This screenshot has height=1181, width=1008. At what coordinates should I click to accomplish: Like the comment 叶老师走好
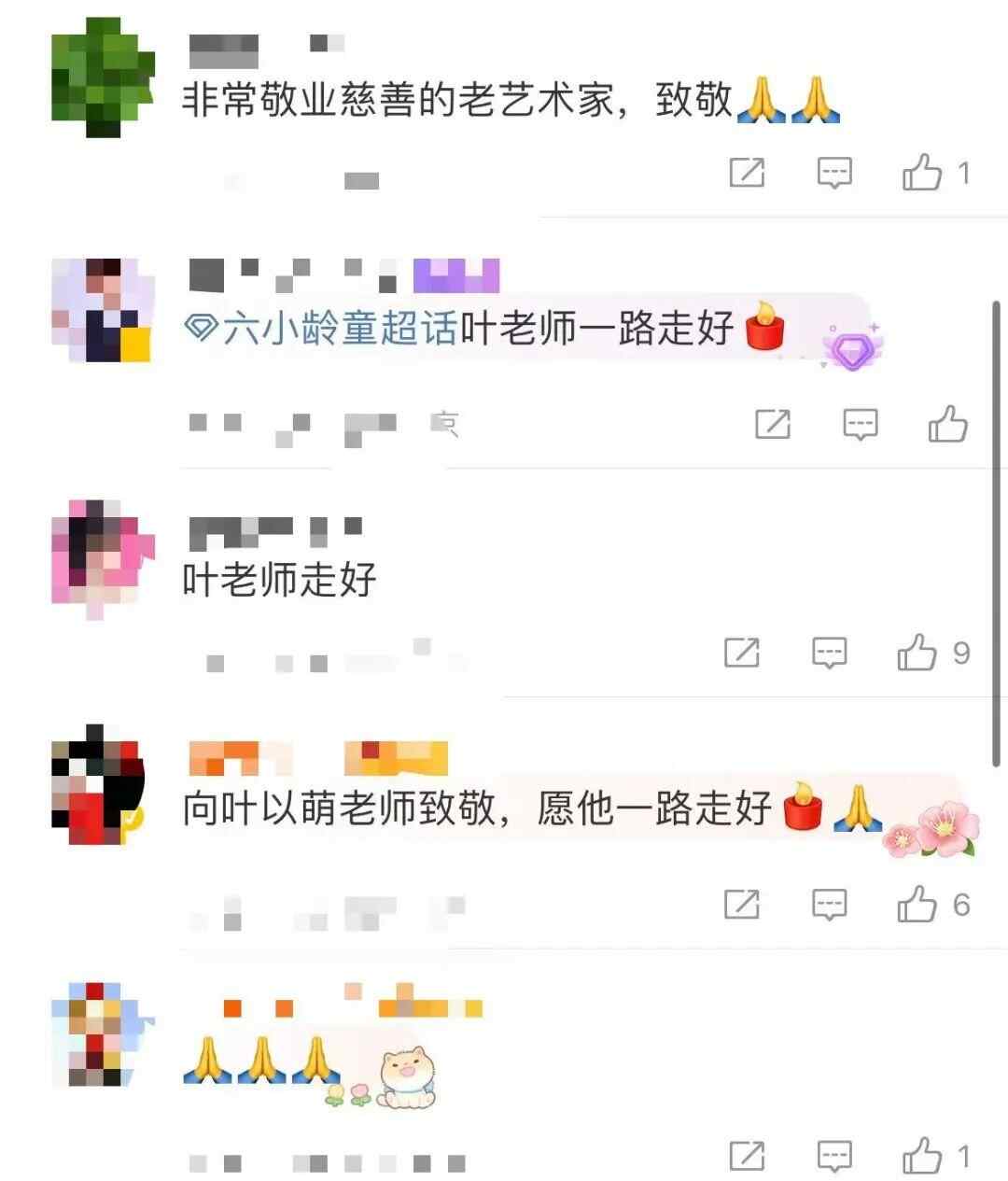pyautogui.click(x=917, y=653)
